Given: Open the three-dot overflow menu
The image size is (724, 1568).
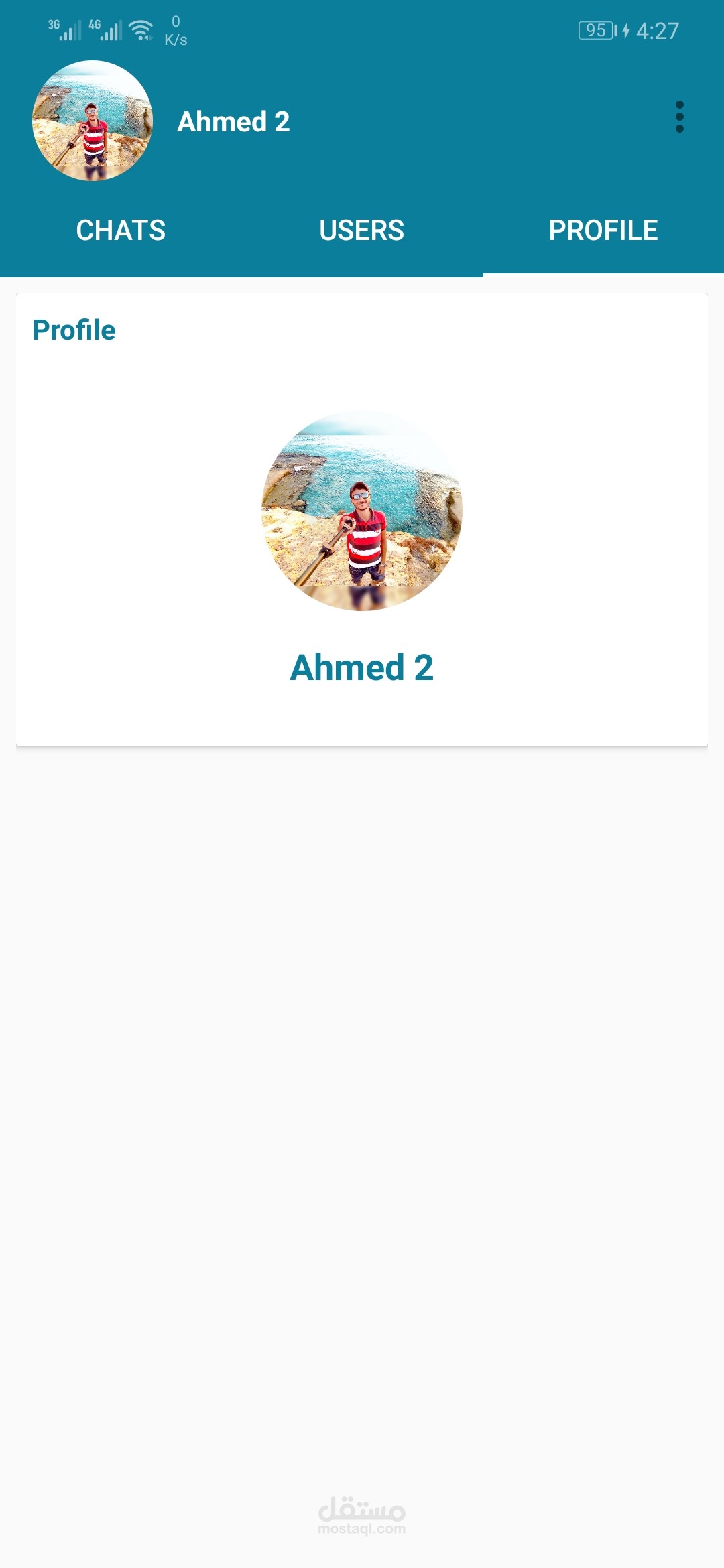Looking at the screenshot, I should tap(679, 117).
